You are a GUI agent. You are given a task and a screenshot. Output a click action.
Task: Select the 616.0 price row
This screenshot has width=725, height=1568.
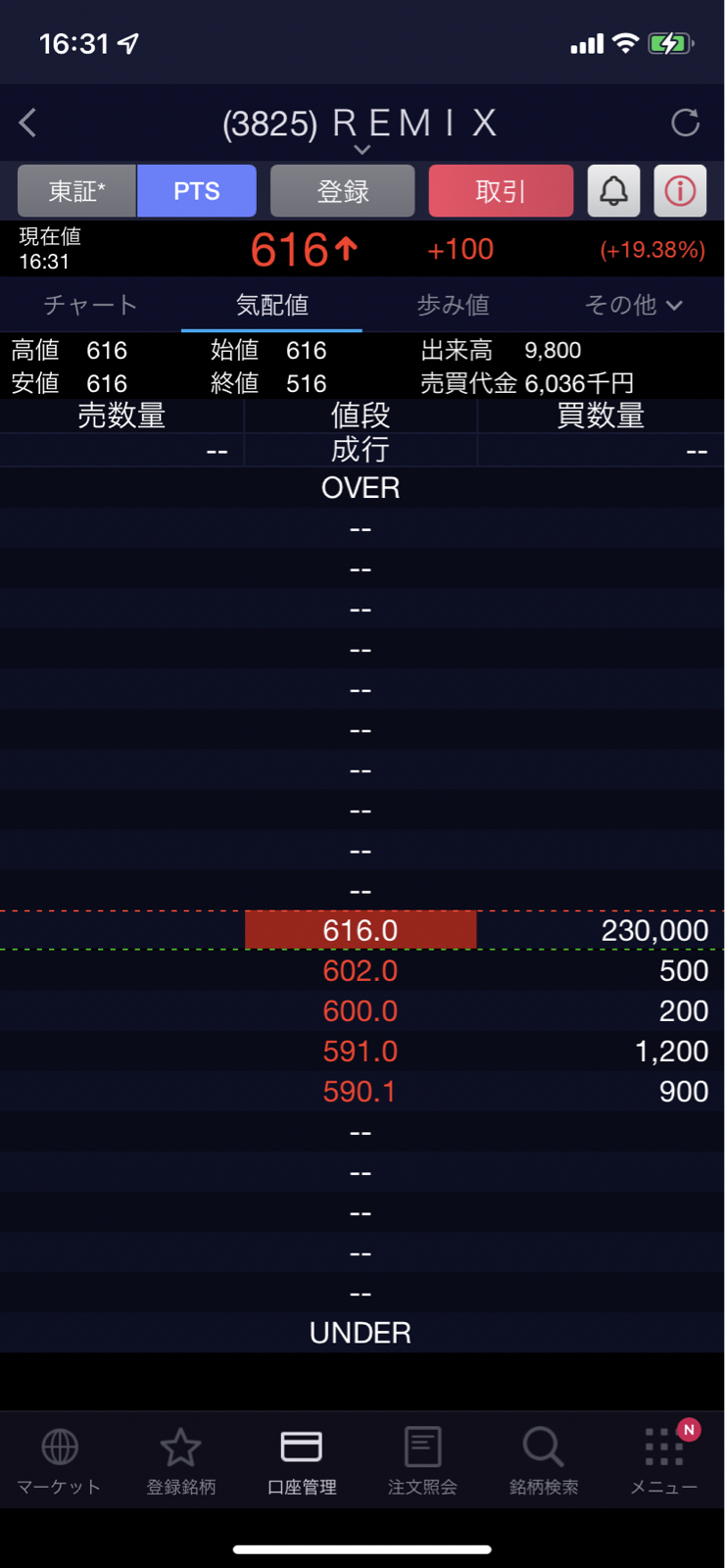pyautogui.click(x=361, y=930)
